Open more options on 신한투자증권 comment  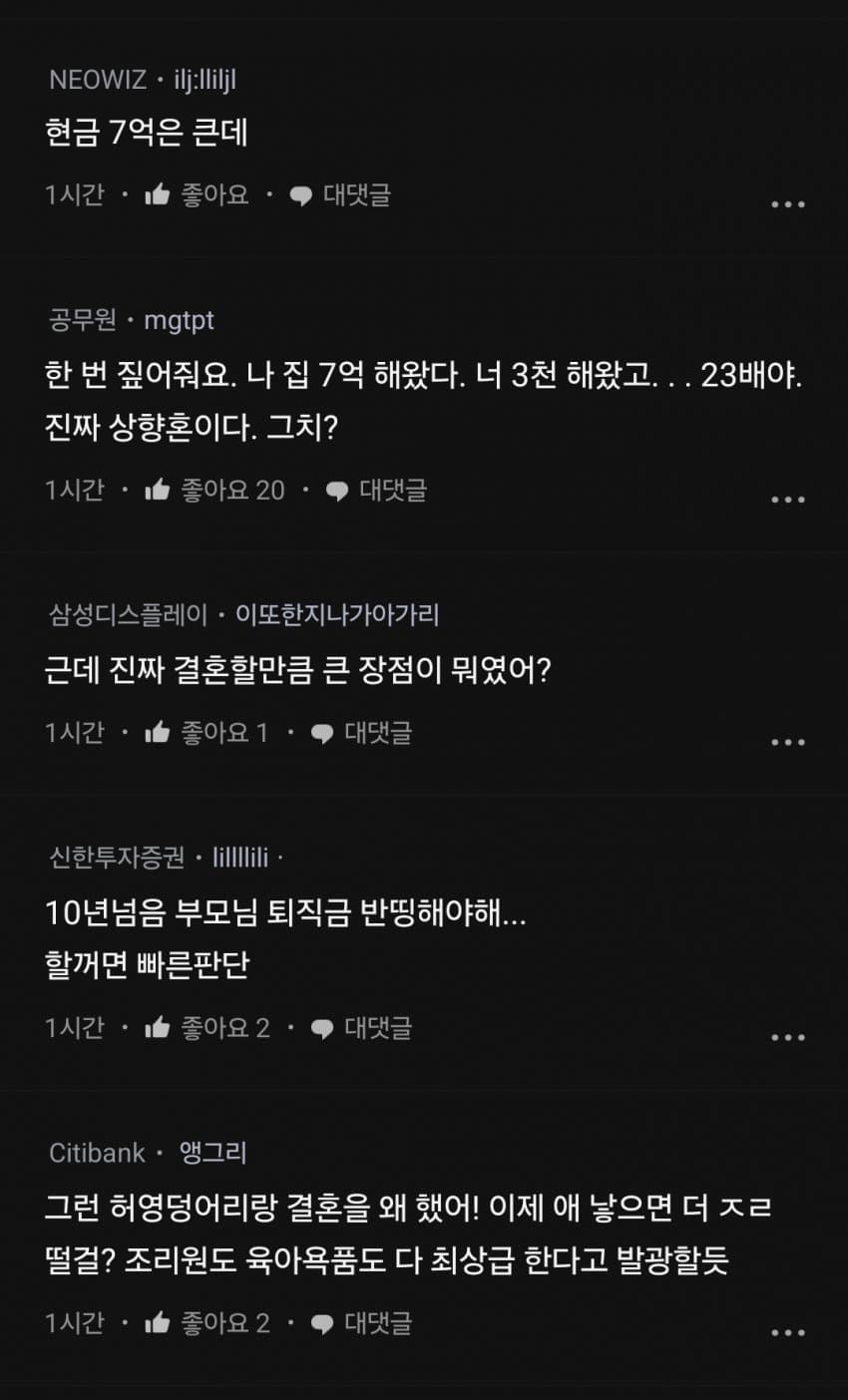click(x=787, y=1037)
